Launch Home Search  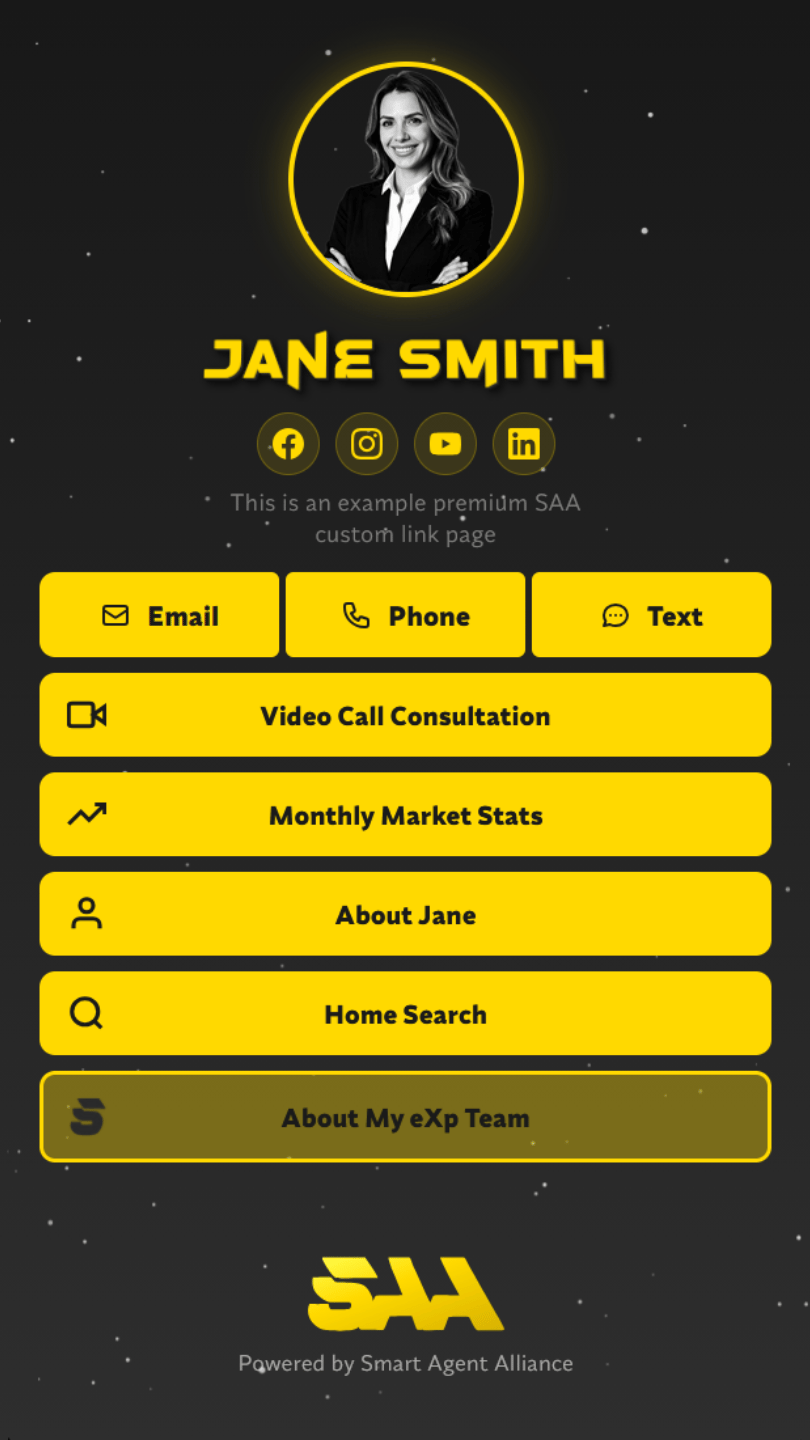coord(405,1014)
